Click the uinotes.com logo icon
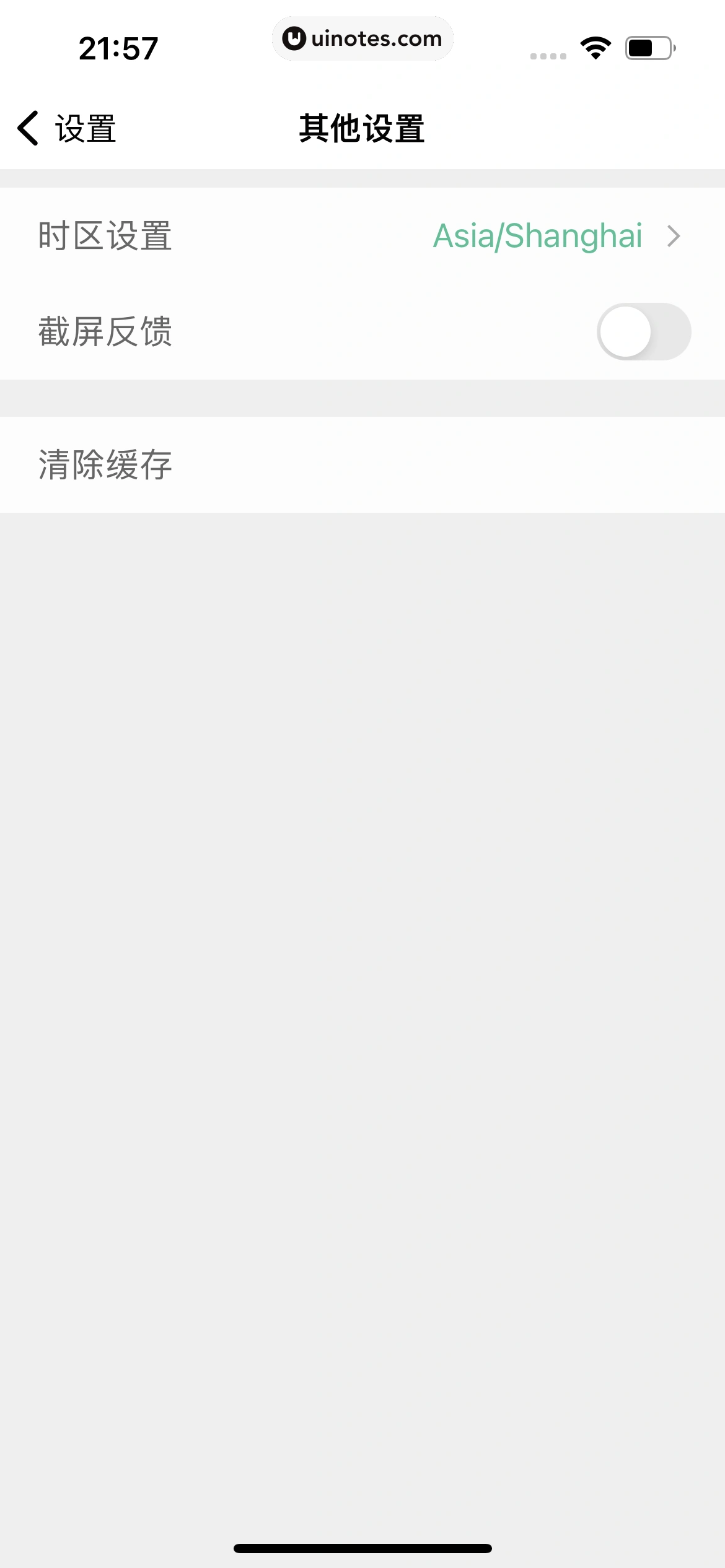This screenshot has width=725, height=1568. pyautogui.click(x=293, y=38)
